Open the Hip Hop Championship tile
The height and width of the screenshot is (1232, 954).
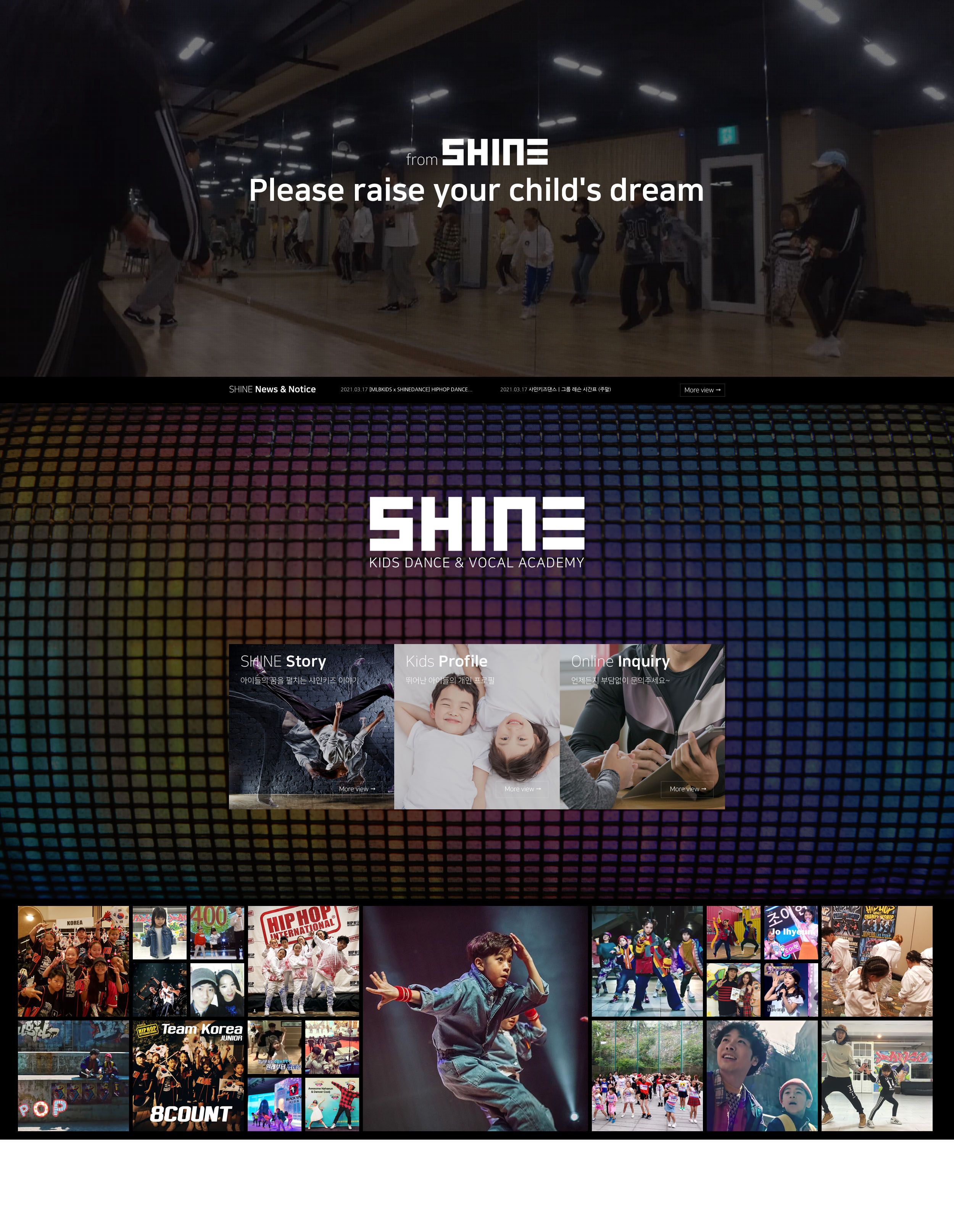point(877,961)
